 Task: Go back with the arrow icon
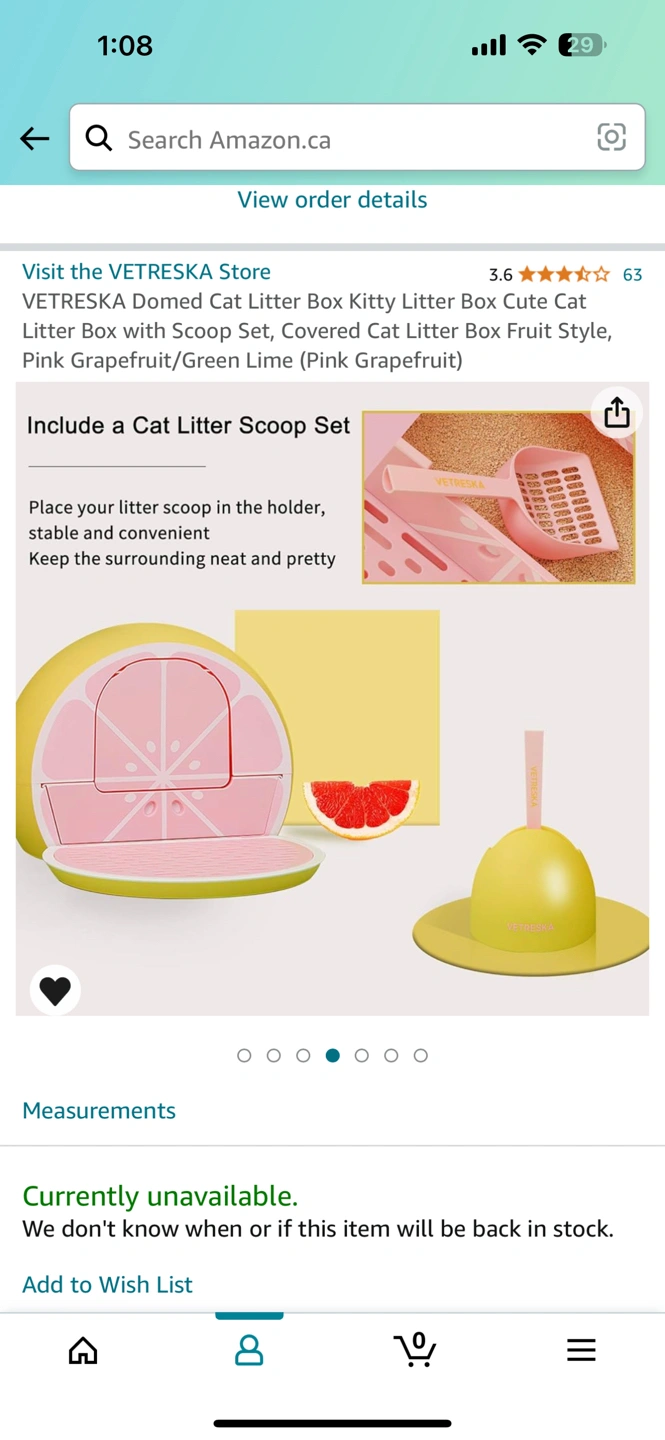coord(35,139)
